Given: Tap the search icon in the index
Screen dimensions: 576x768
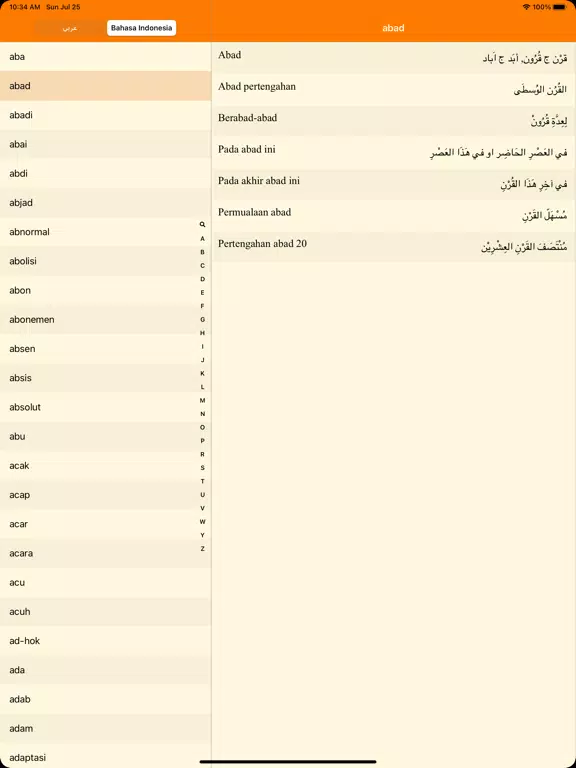Looking at the screenshot, I should [x=202, y=224].
